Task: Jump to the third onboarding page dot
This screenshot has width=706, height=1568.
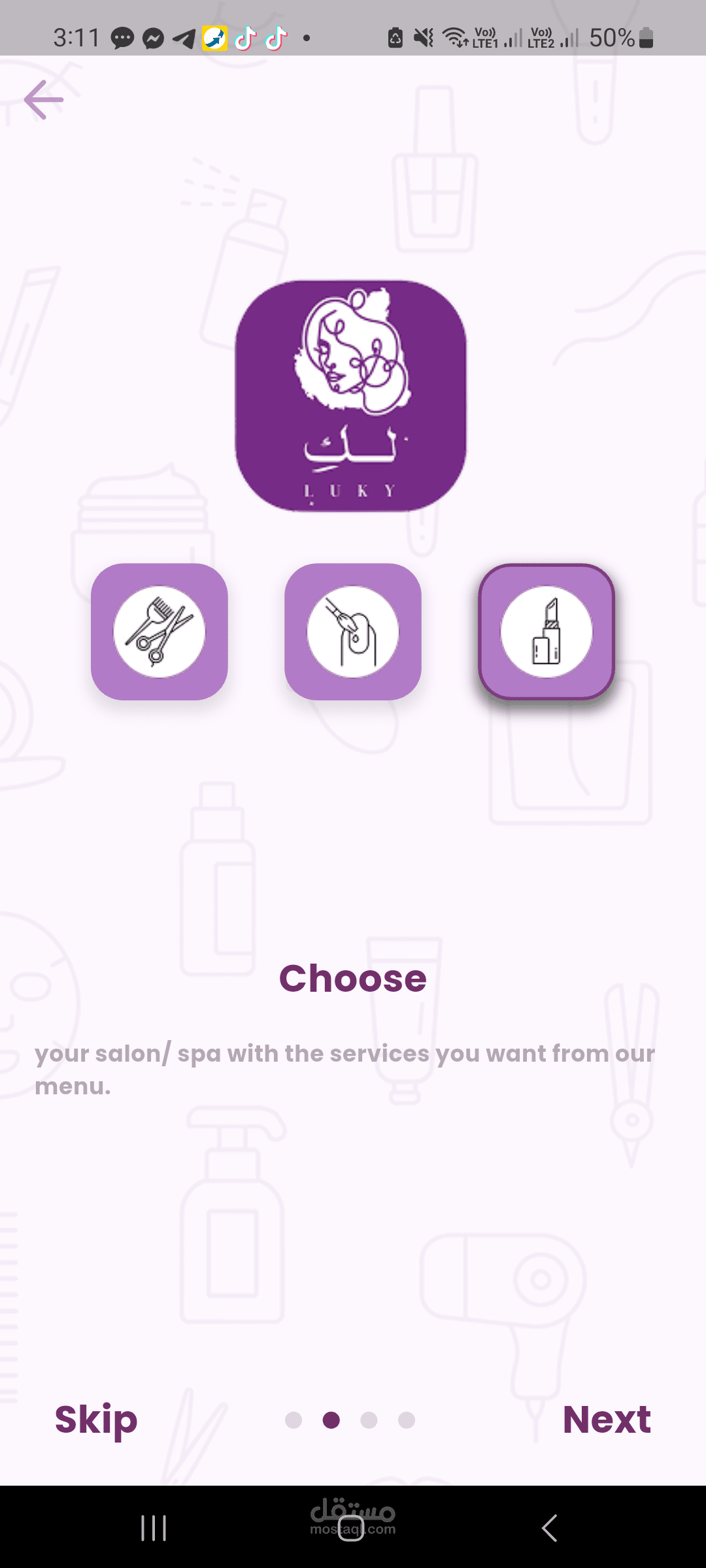Action: (369, 1420)
